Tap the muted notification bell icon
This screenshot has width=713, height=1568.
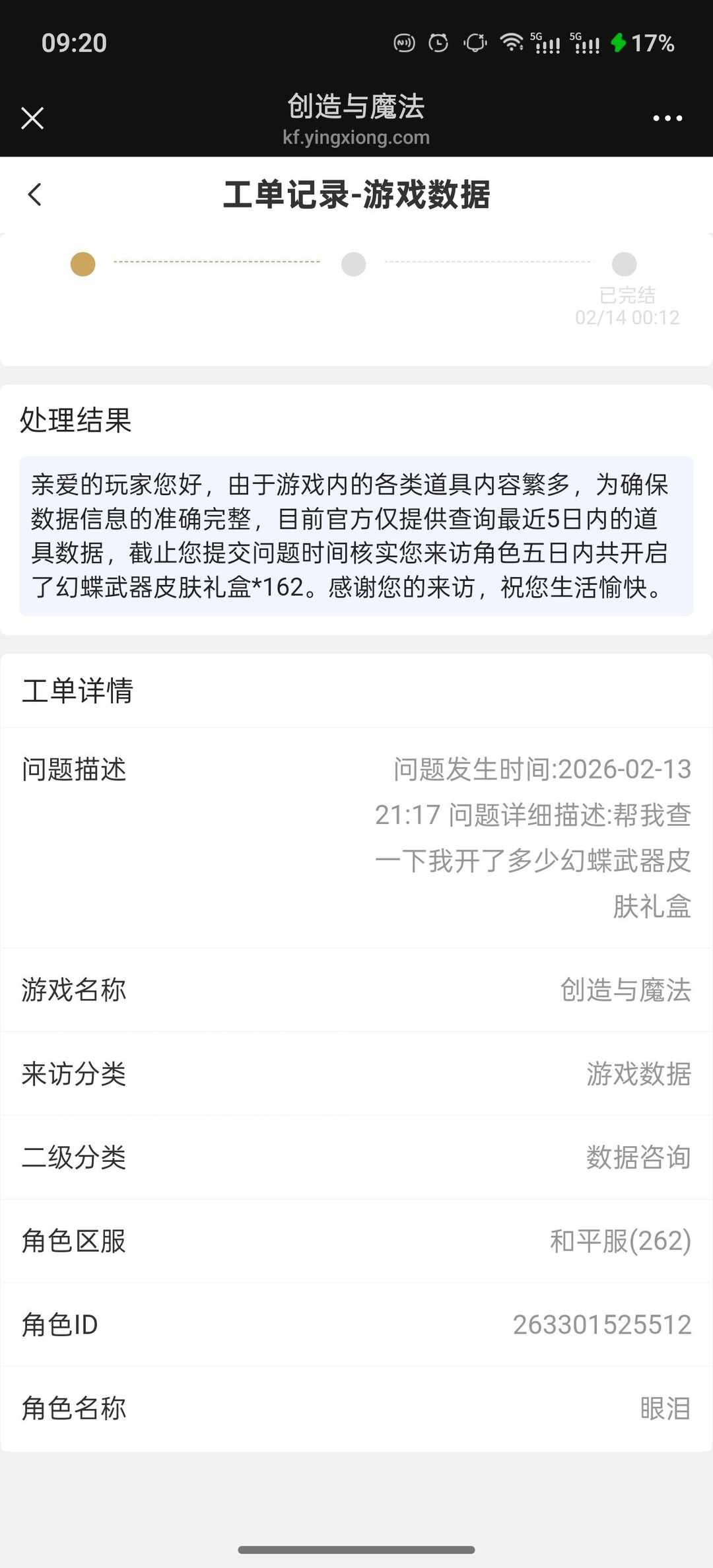click(x=475, y=43)
